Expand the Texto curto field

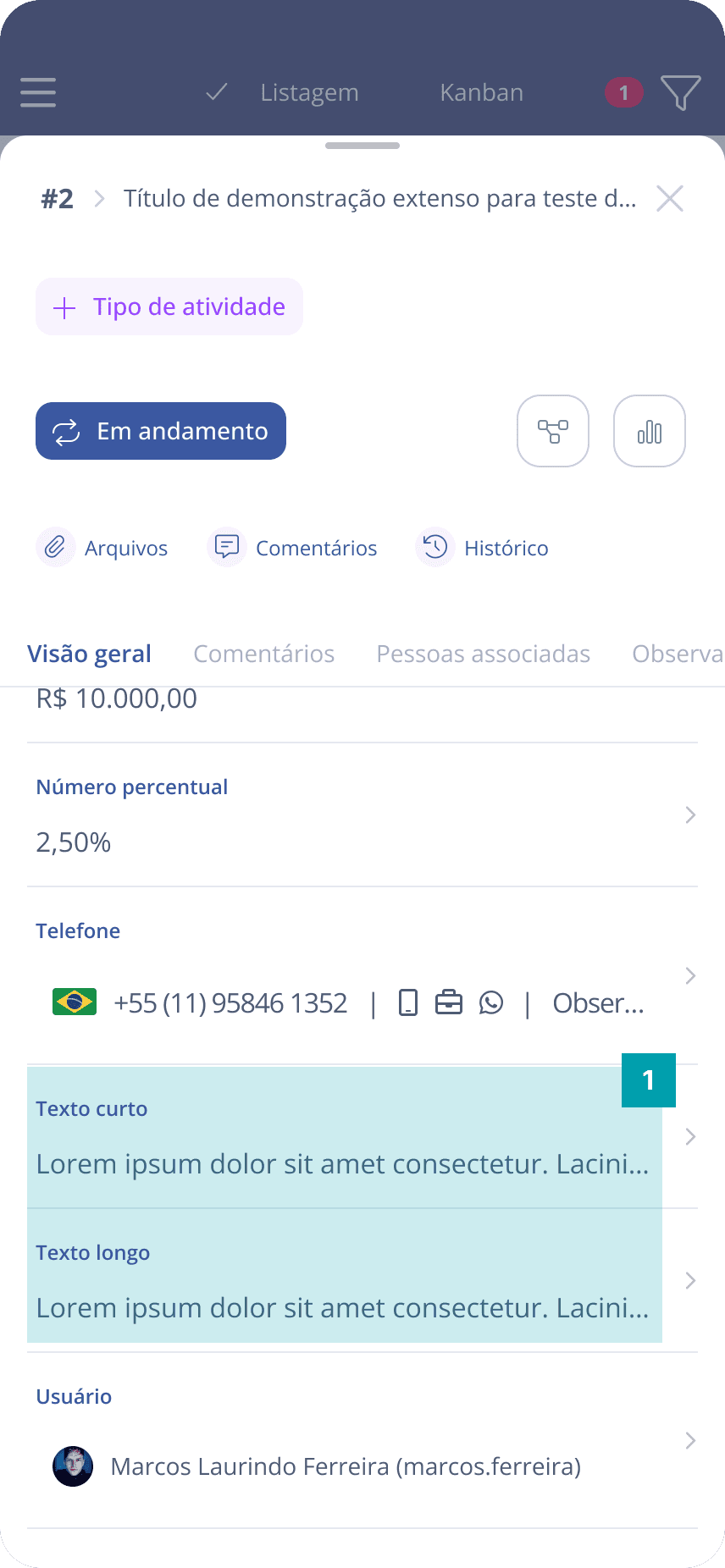coord(689,1136)
